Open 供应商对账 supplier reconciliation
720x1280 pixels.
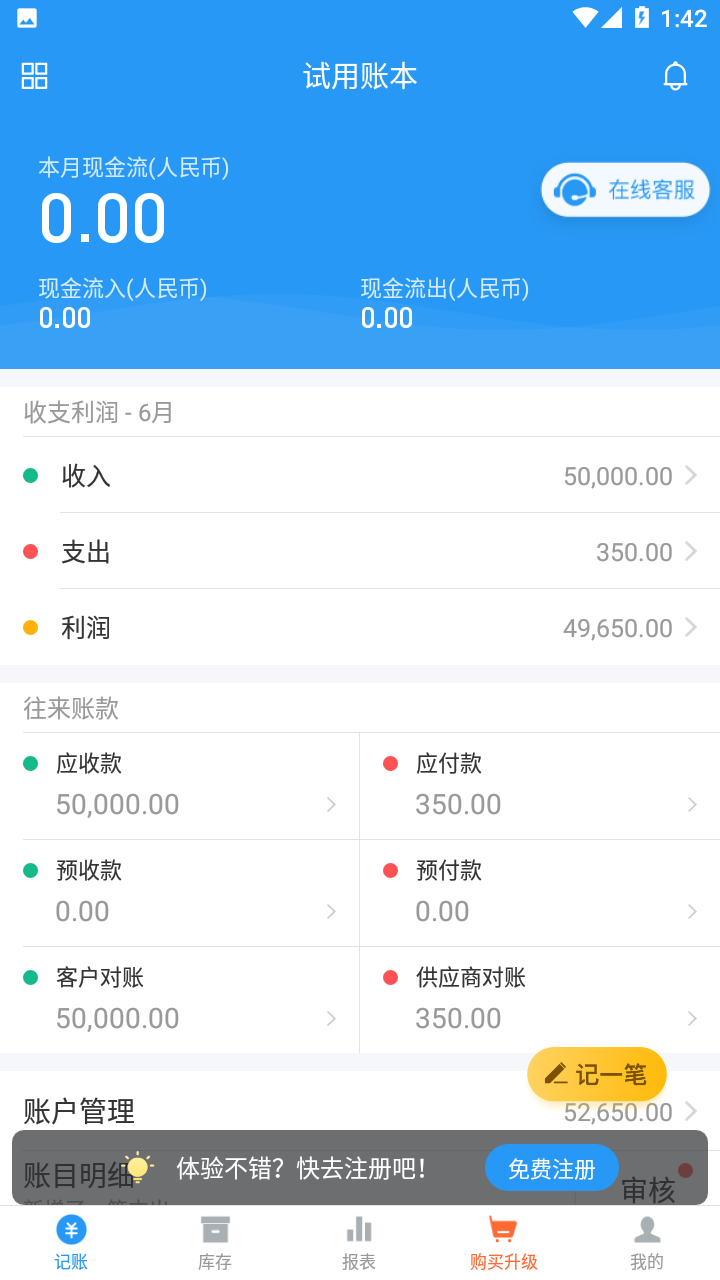coord(540,1000)
